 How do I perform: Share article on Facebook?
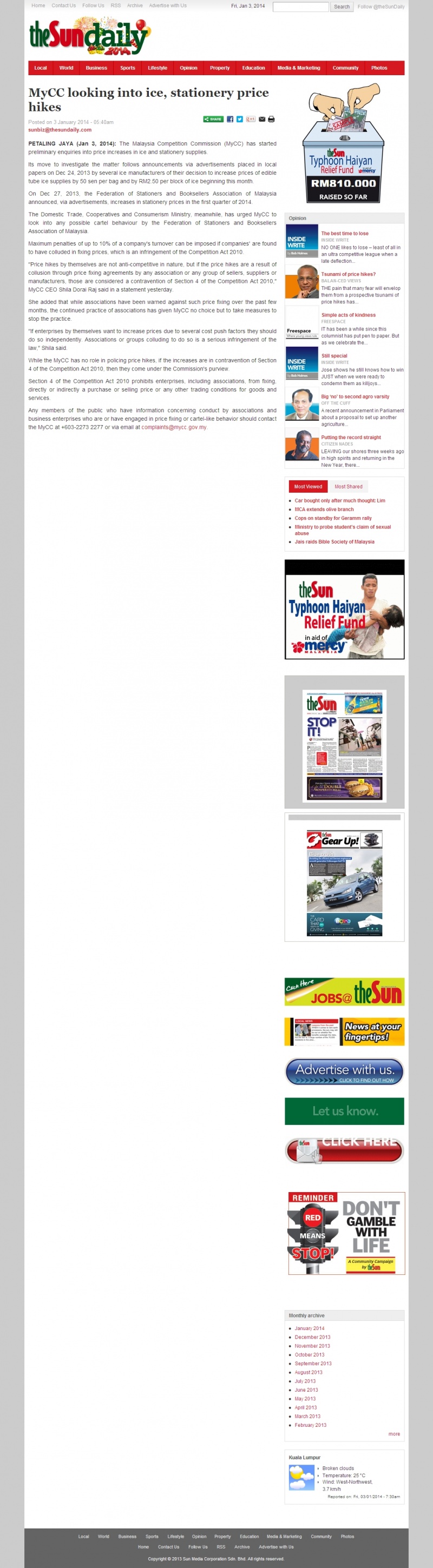click(x=230, y=120)
